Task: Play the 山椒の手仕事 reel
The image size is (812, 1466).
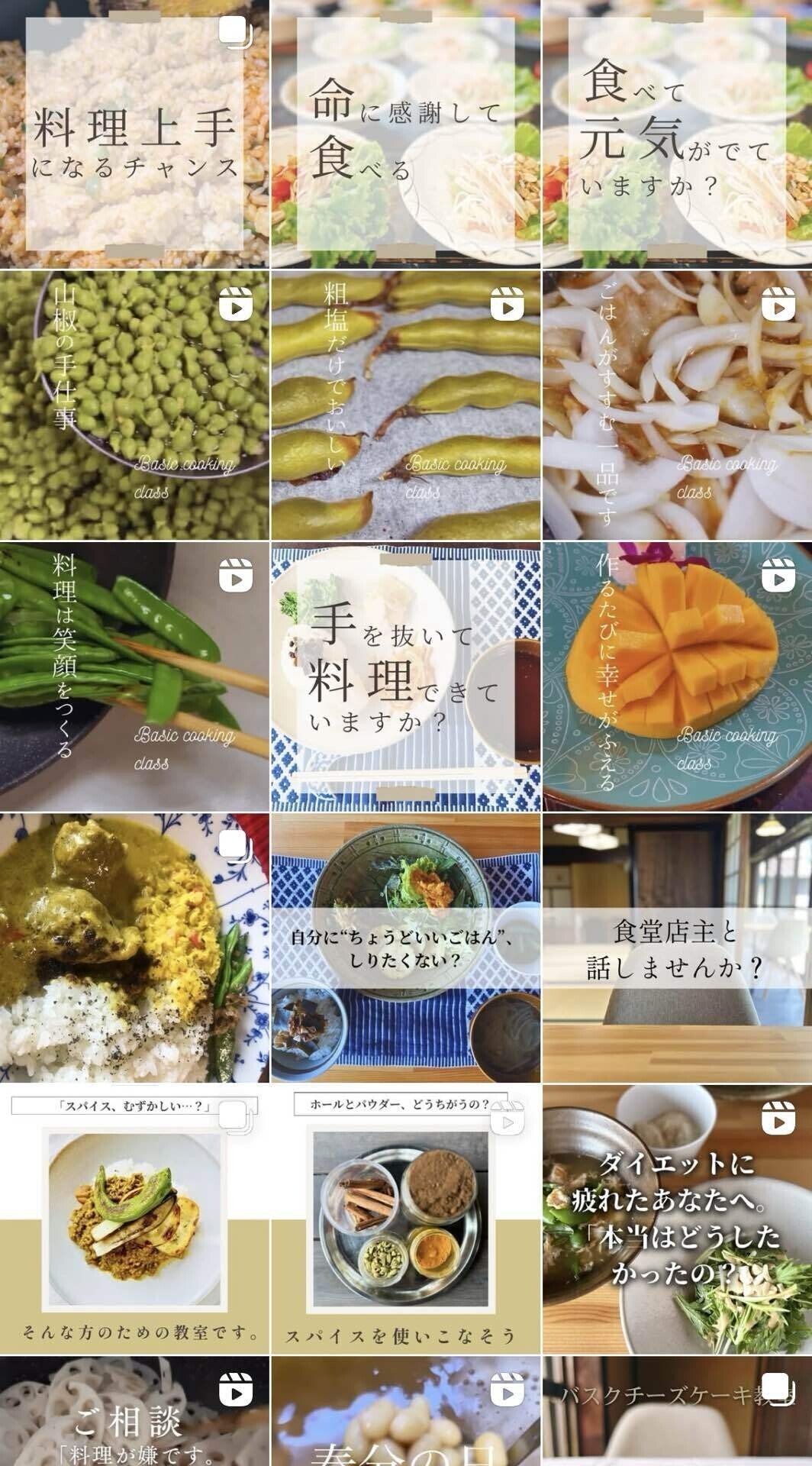Action: point(134,405)
